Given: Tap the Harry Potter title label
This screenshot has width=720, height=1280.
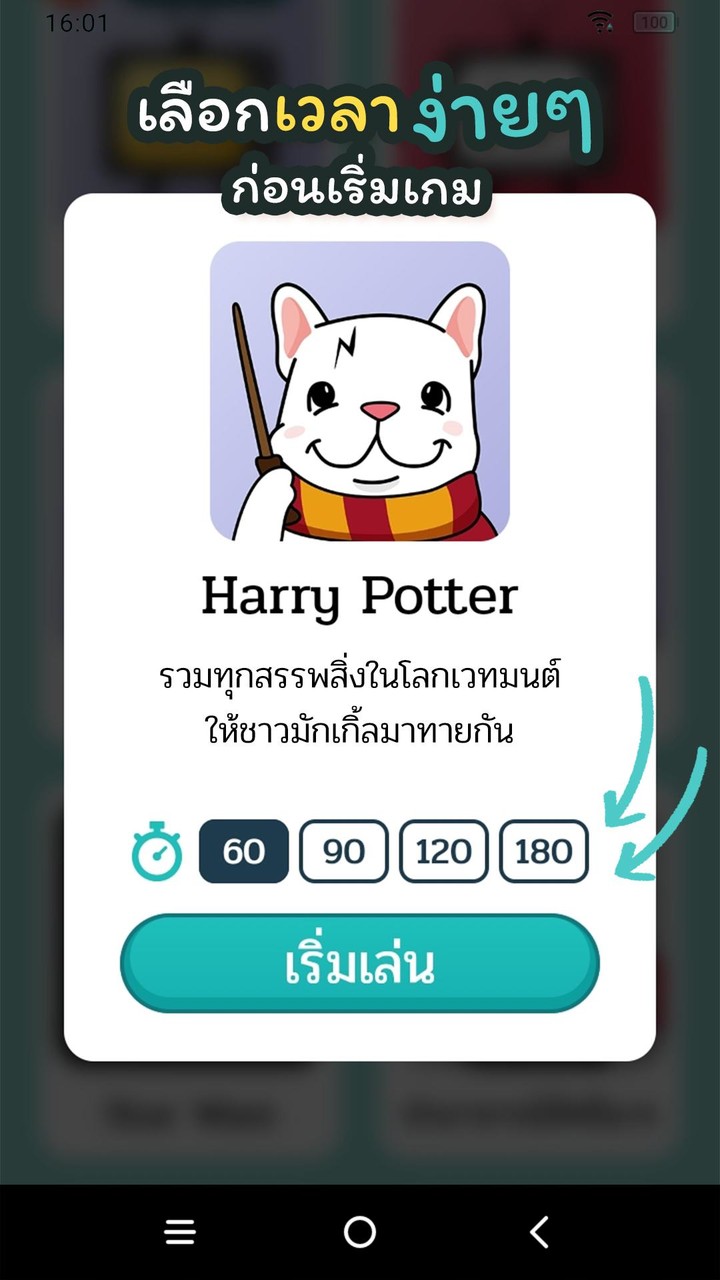Looking at the screenshot, I should tap(360, 598).
